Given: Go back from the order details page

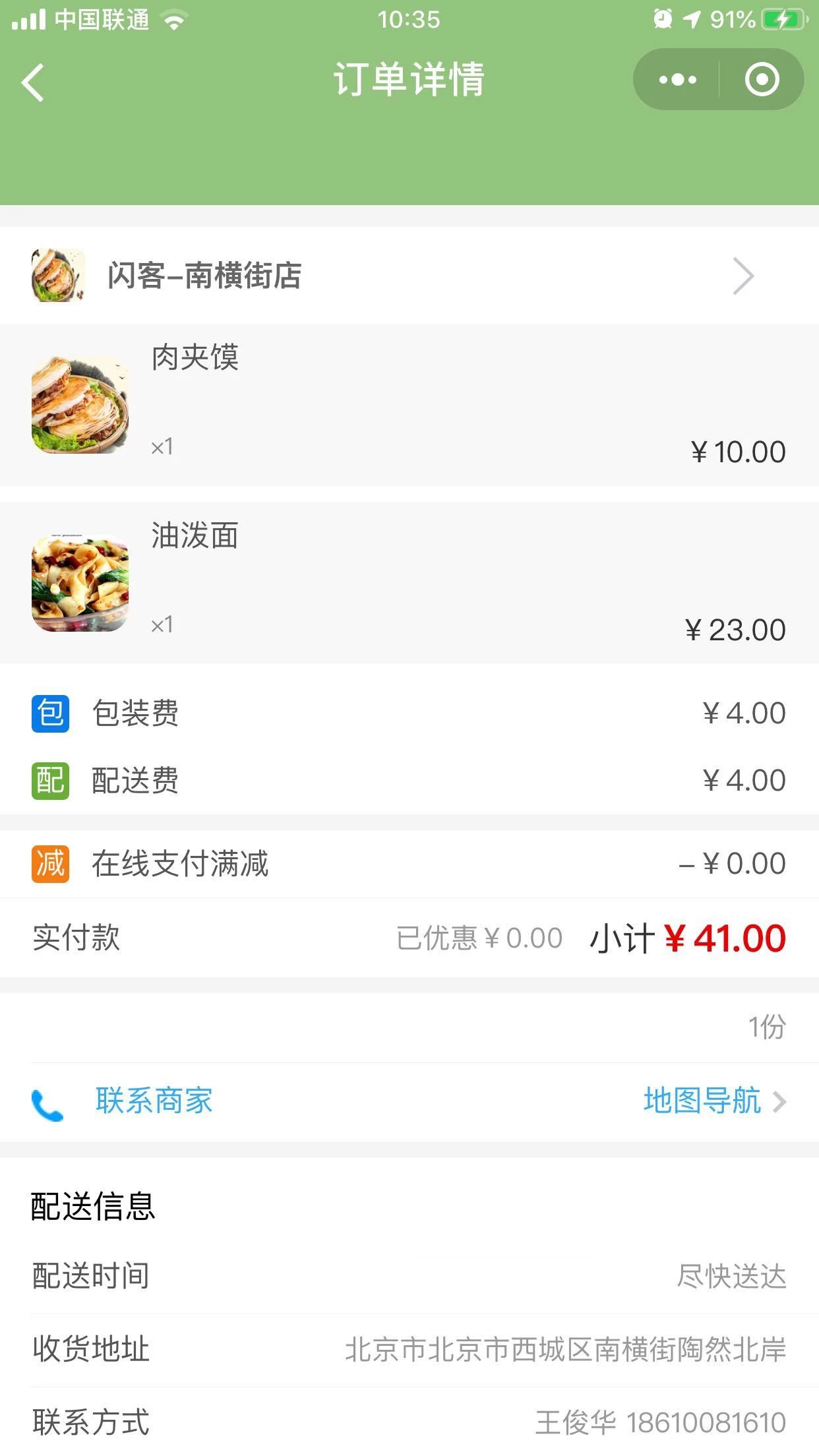Looking at the screenshot, I should click(33, 82).
